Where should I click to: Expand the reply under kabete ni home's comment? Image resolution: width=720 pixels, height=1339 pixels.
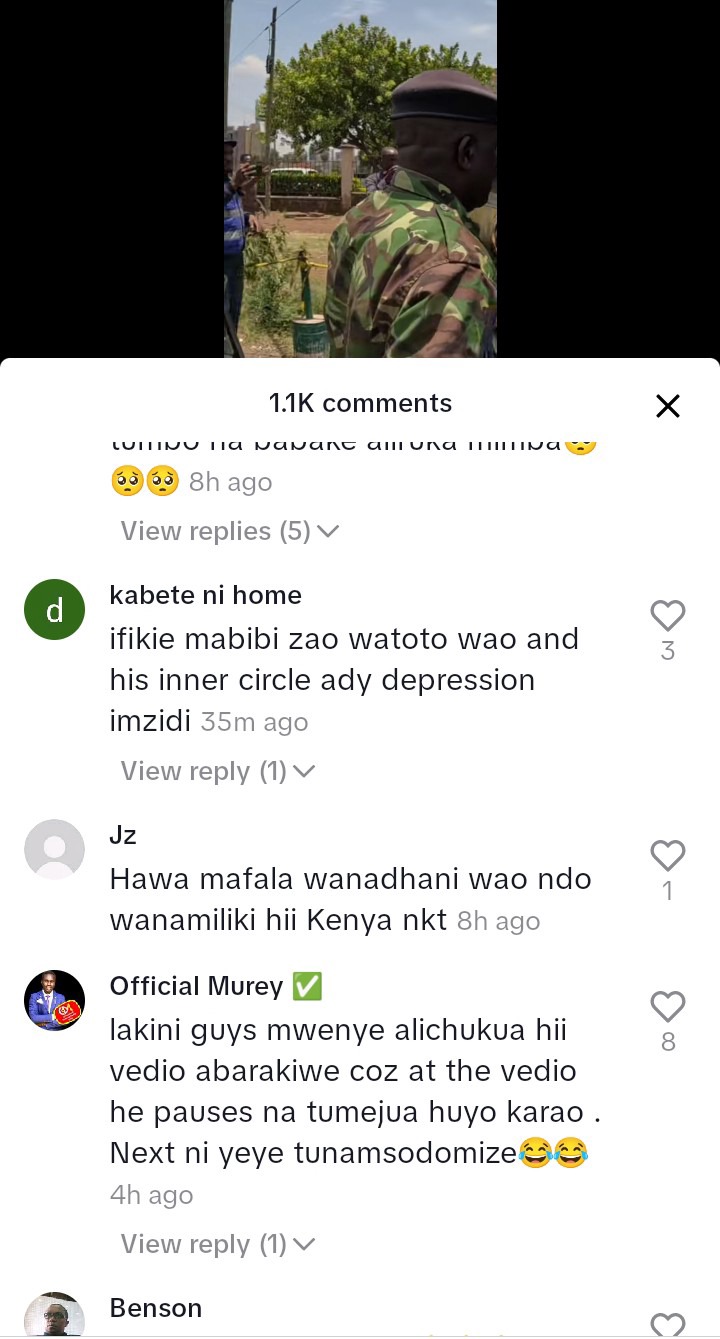(x=217, y=771)
